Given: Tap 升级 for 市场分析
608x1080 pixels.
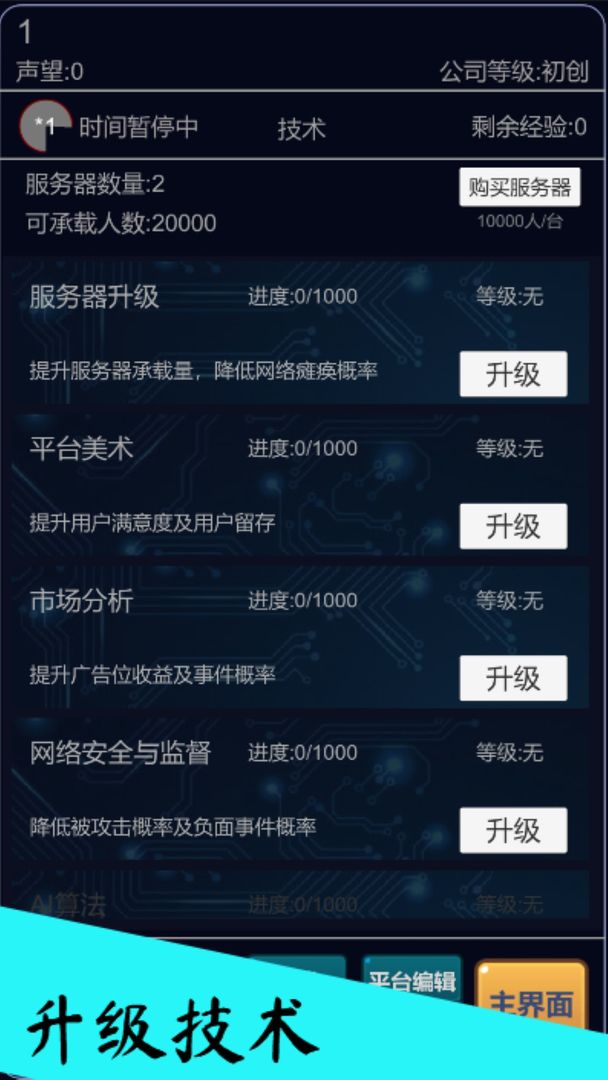Looking at the screenshot, I should pos(513,678).
